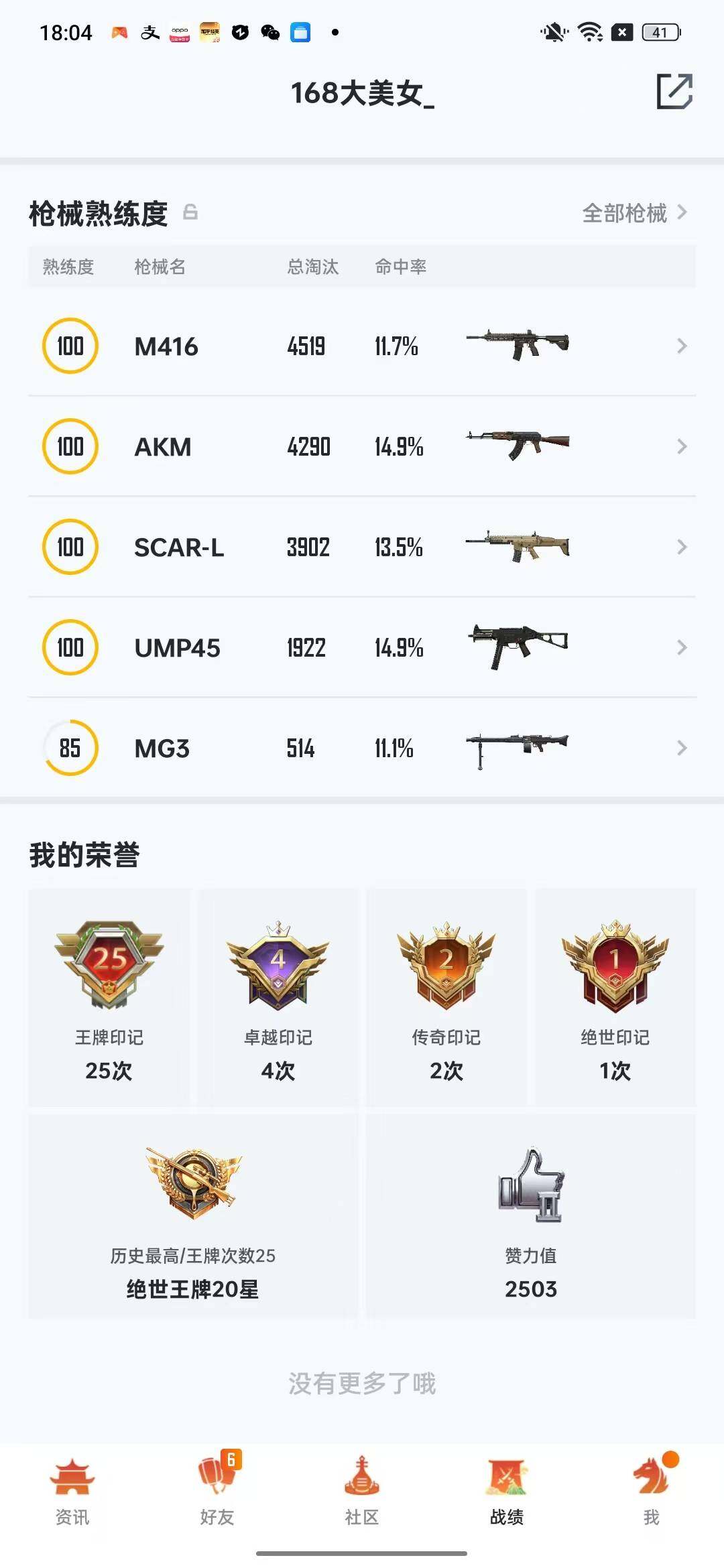The height and width of the screenshot is (1568, 724).
Task: Open 全部枪械 full weapon list
Action: click(x=625, y=213)
